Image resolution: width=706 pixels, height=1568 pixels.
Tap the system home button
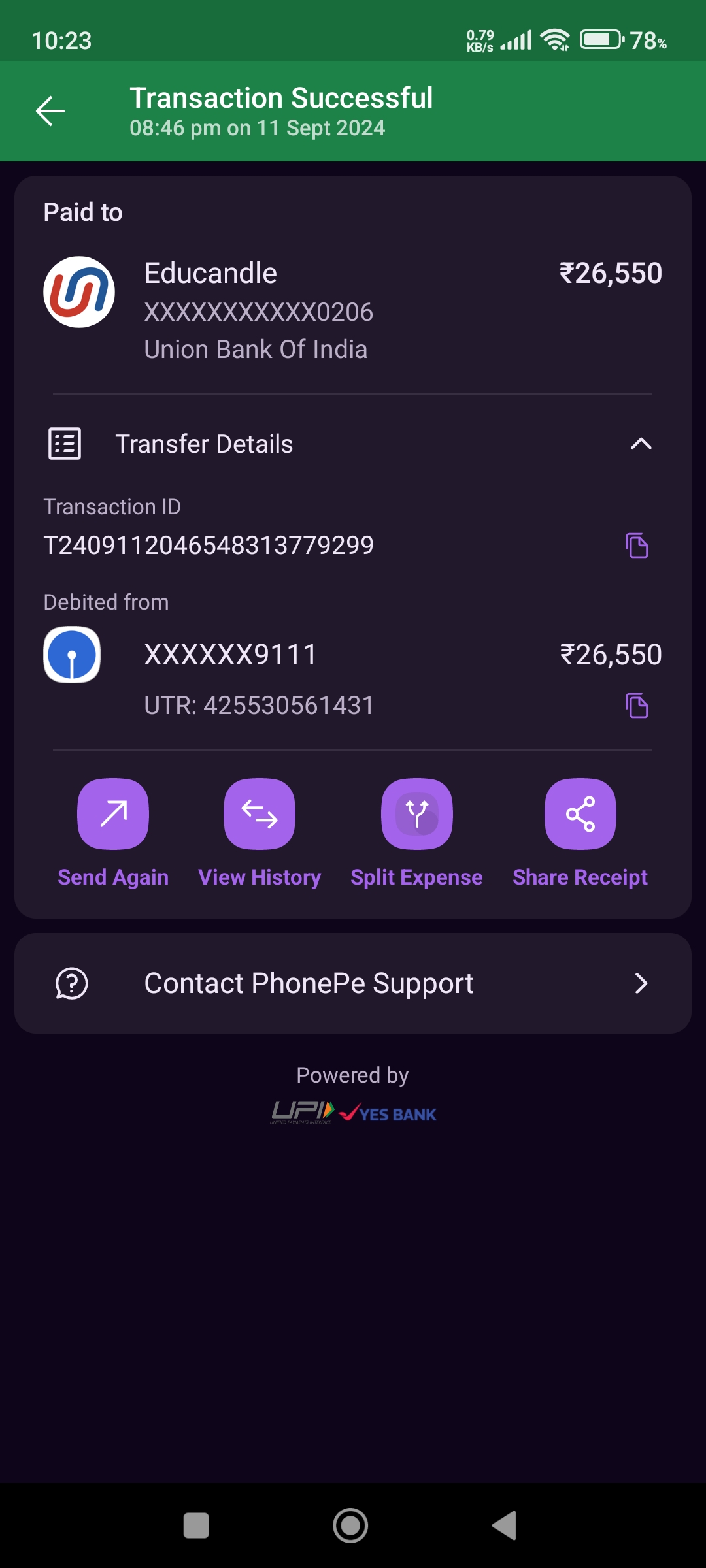coord(350,1526)
